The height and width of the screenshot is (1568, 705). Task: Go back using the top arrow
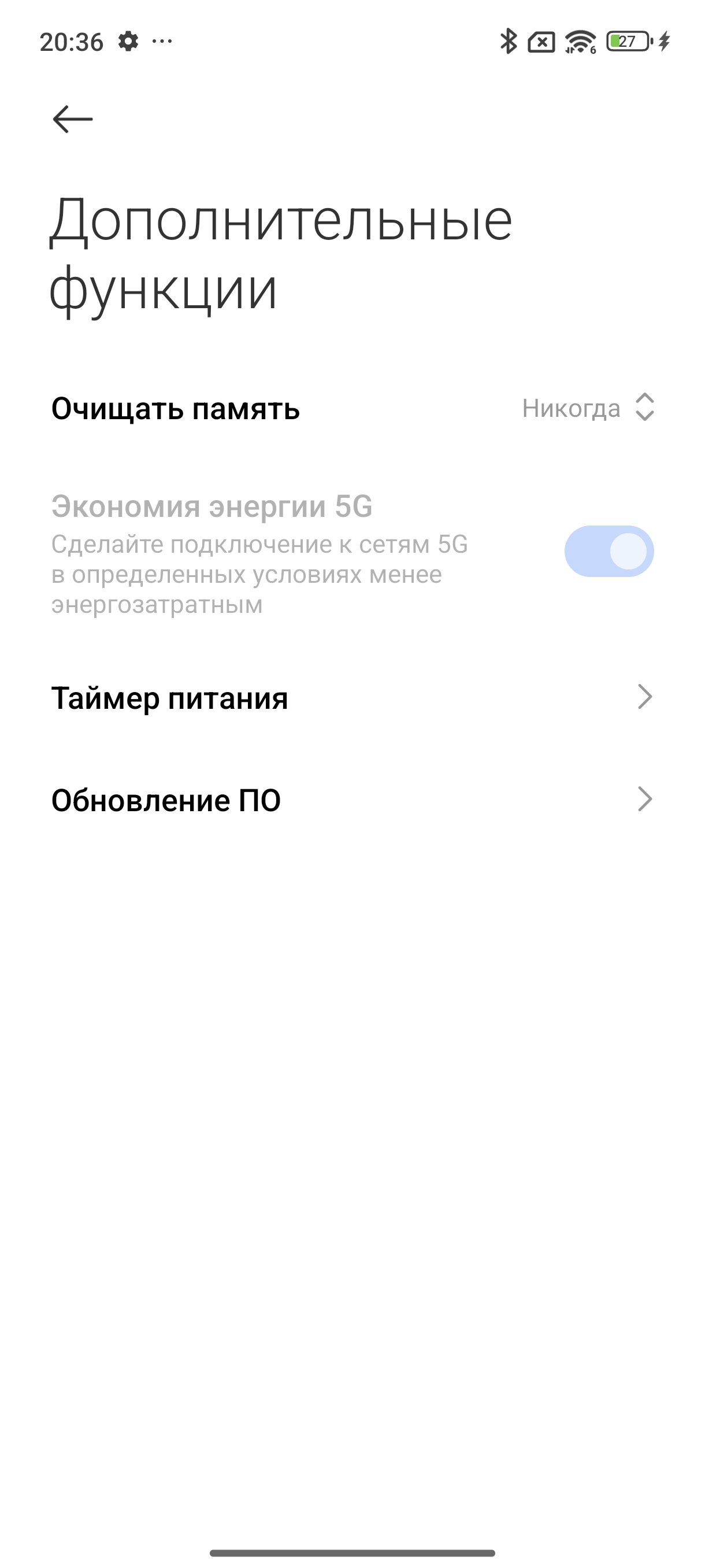tap(72, 119)
